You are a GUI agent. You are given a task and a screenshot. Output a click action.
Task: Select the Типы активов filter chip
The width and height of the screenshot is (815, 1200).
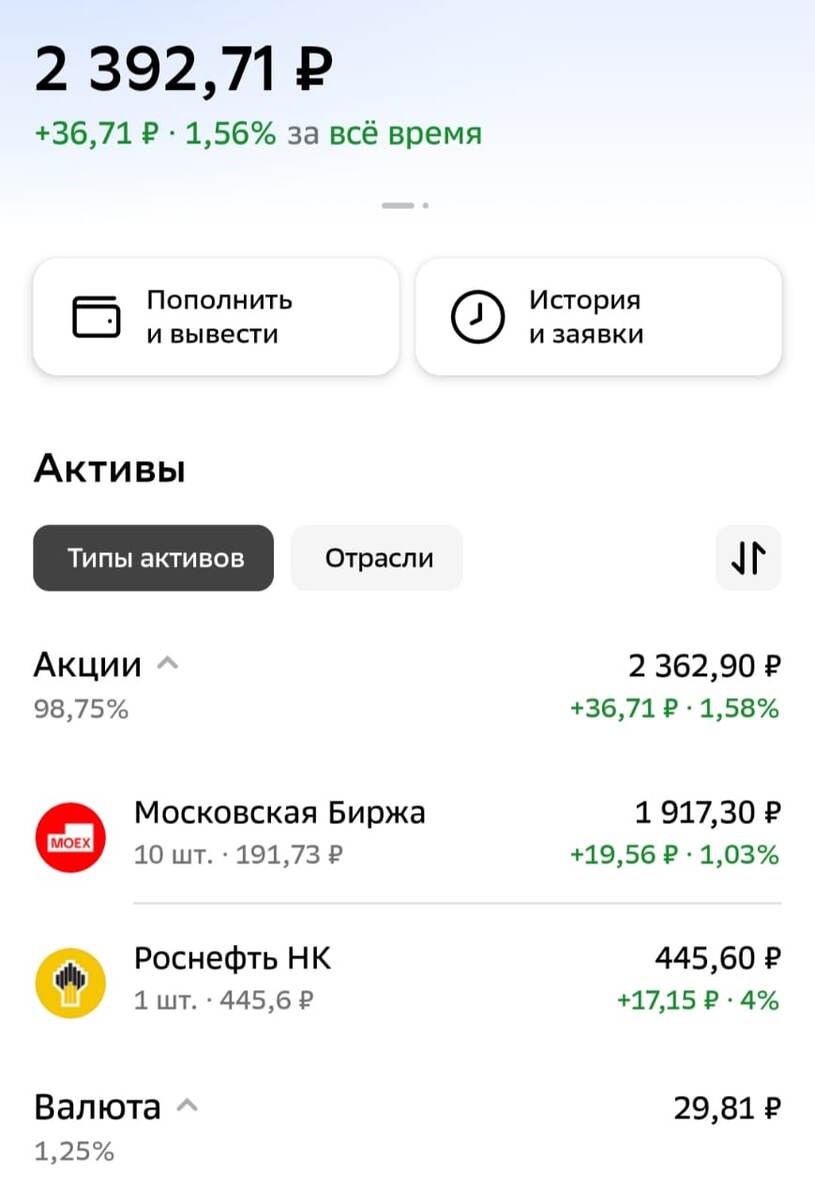pyautogui.click(x=152, y=557)
